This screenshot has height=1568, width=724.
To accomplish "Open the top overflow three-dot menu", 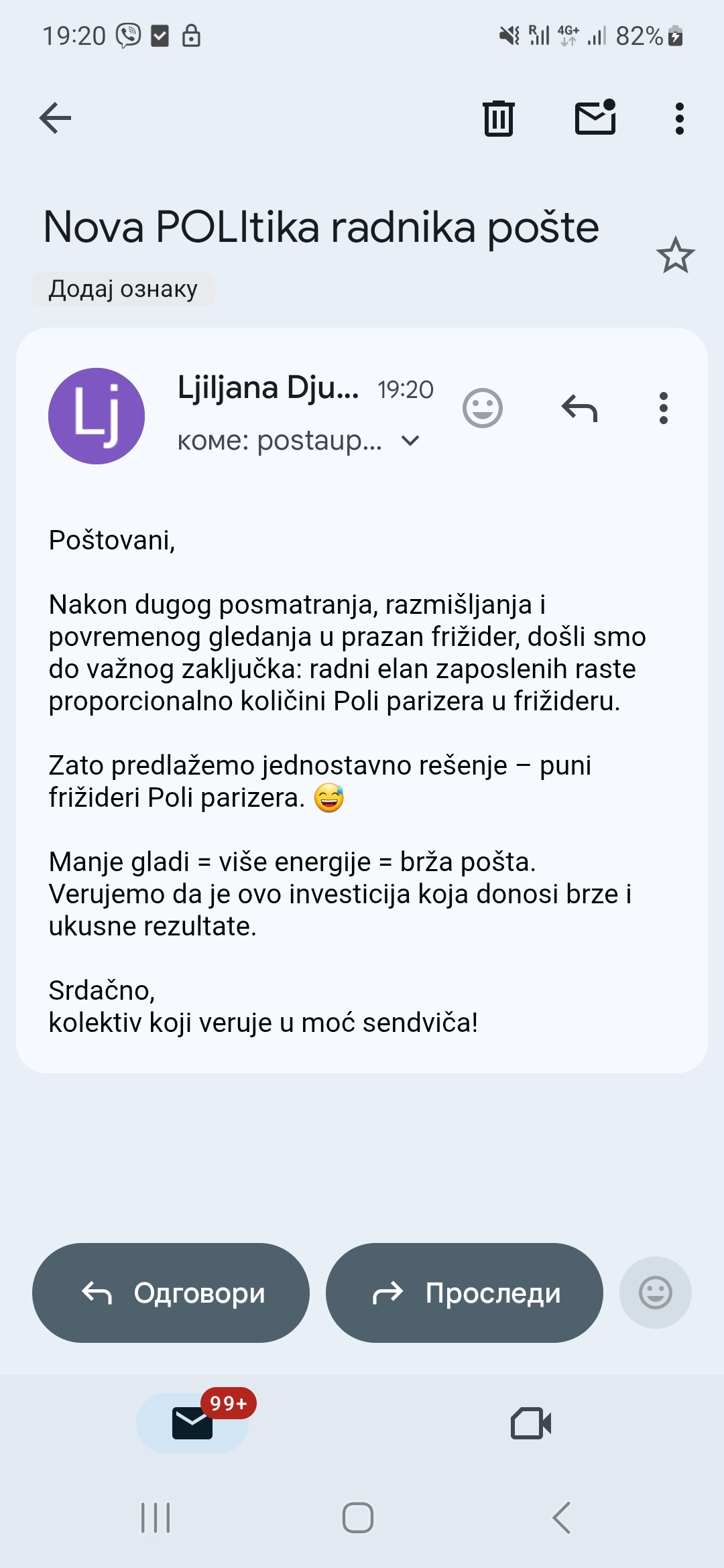I will click(x=679, y=117).
